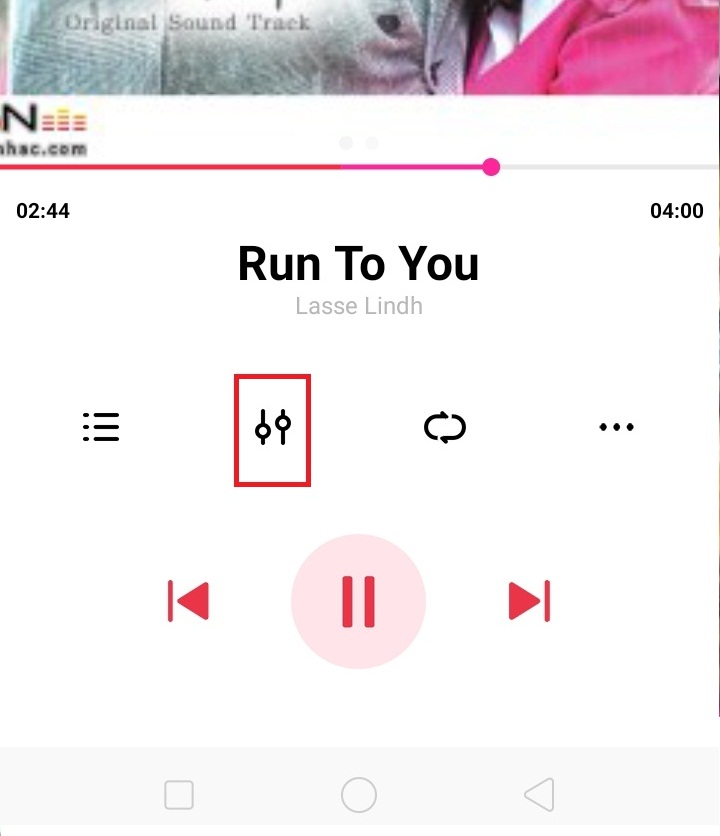Open the three-dot more options menu
Image resolution: width=720 pixels, height=836 pixels.
click(616, 428)
